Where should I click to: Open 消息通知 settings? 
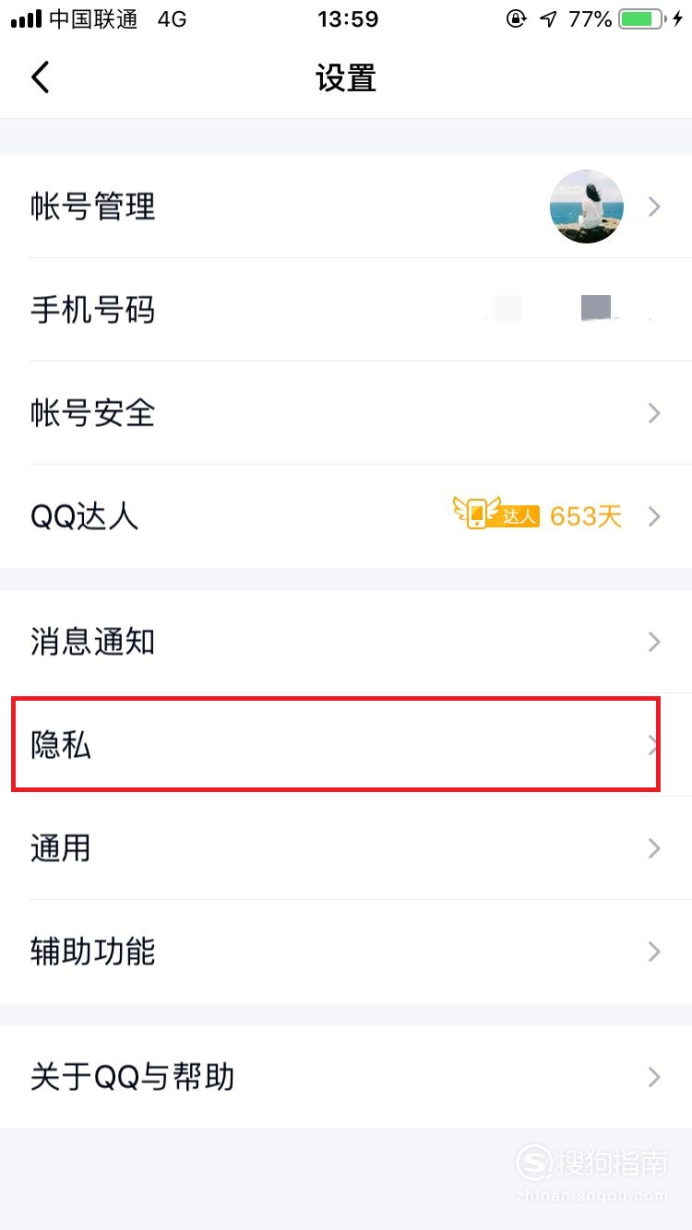pyautogui.click(x=346, y=641)
